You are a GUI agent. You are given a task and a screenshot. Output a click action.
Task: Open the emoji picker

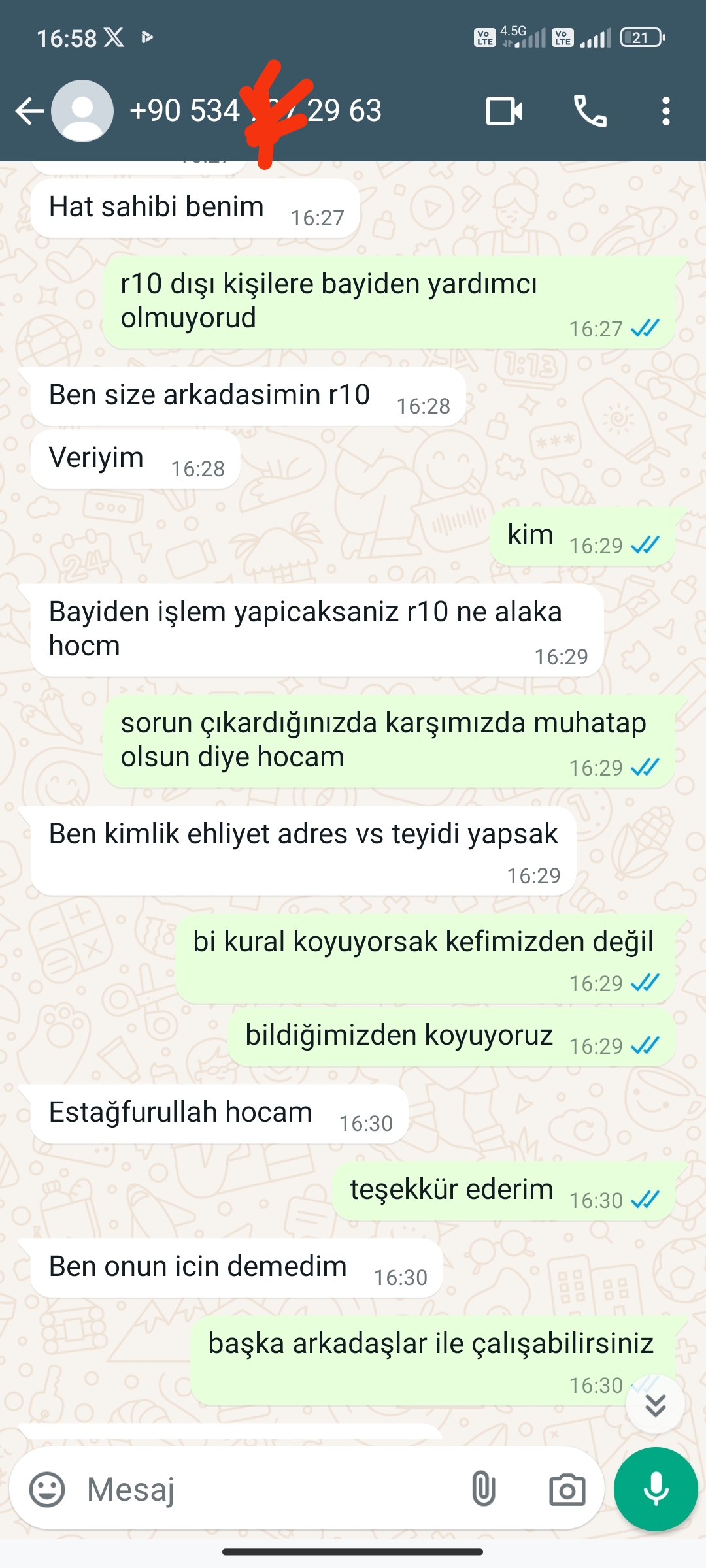click(x=47, y=1490)
